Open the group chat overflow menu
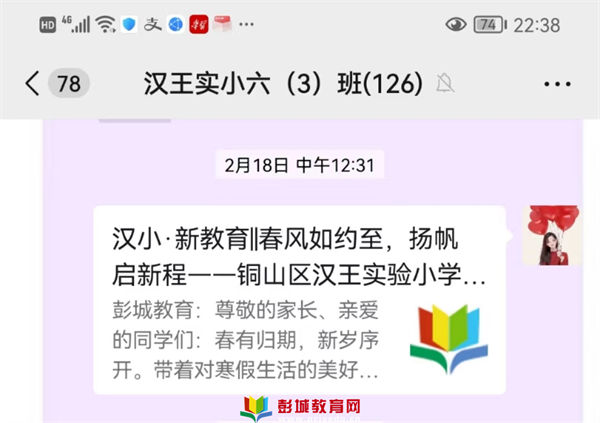 click(x=557, y=84)
